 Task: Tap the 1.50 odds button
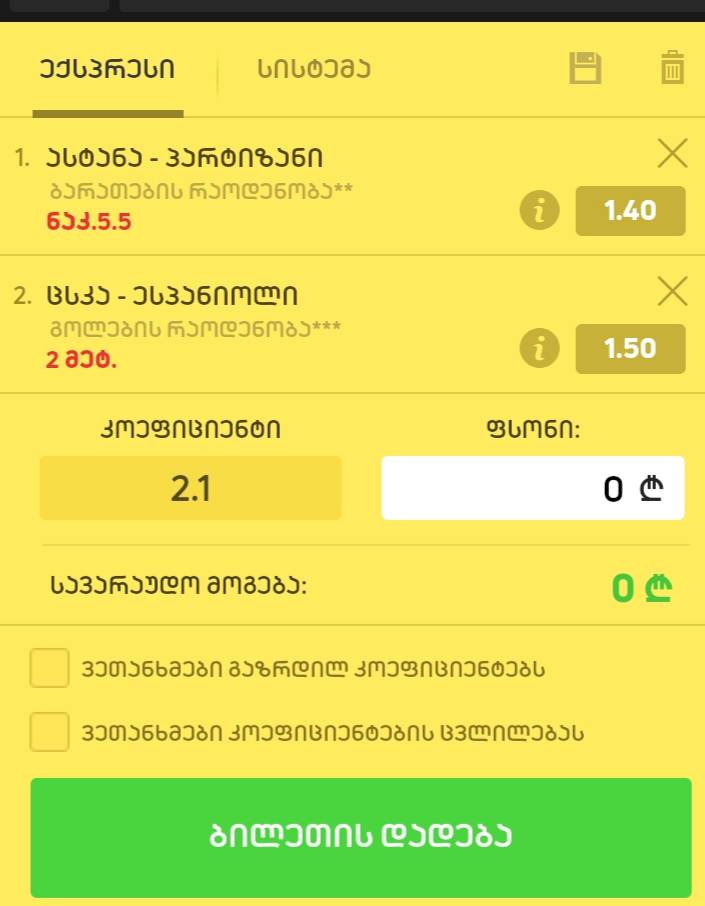click(630, 349)
